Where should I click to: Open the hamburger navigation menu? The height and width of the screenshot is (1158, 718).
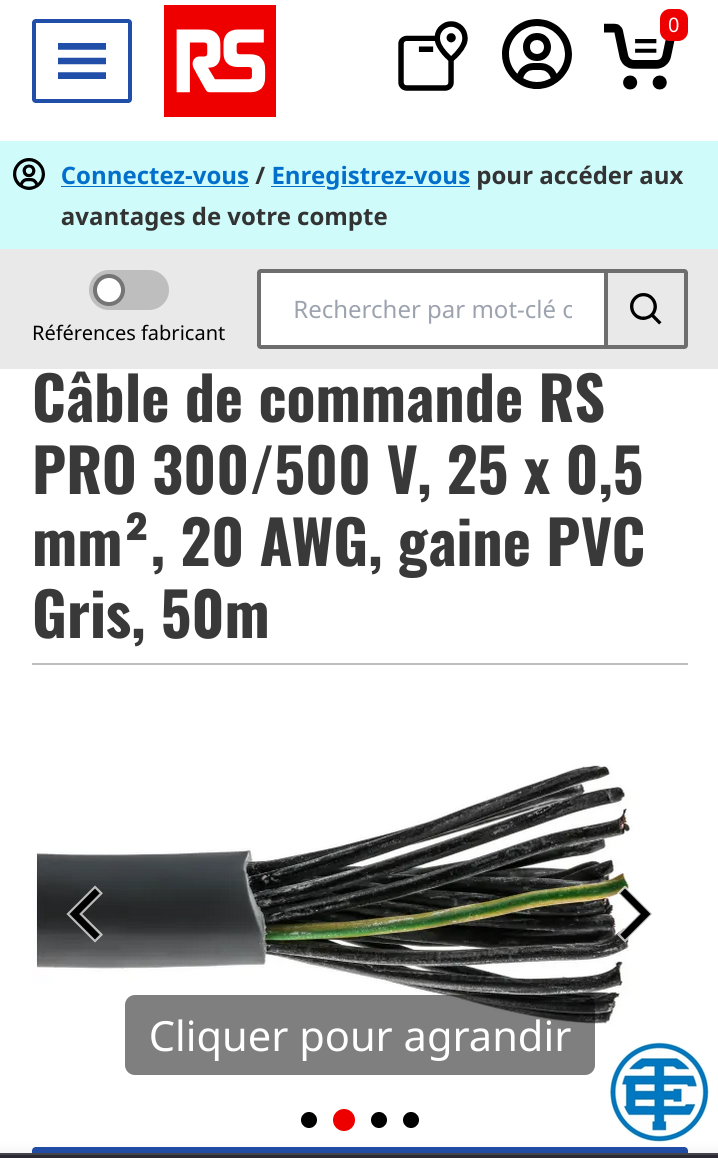[x=82, y=61]
